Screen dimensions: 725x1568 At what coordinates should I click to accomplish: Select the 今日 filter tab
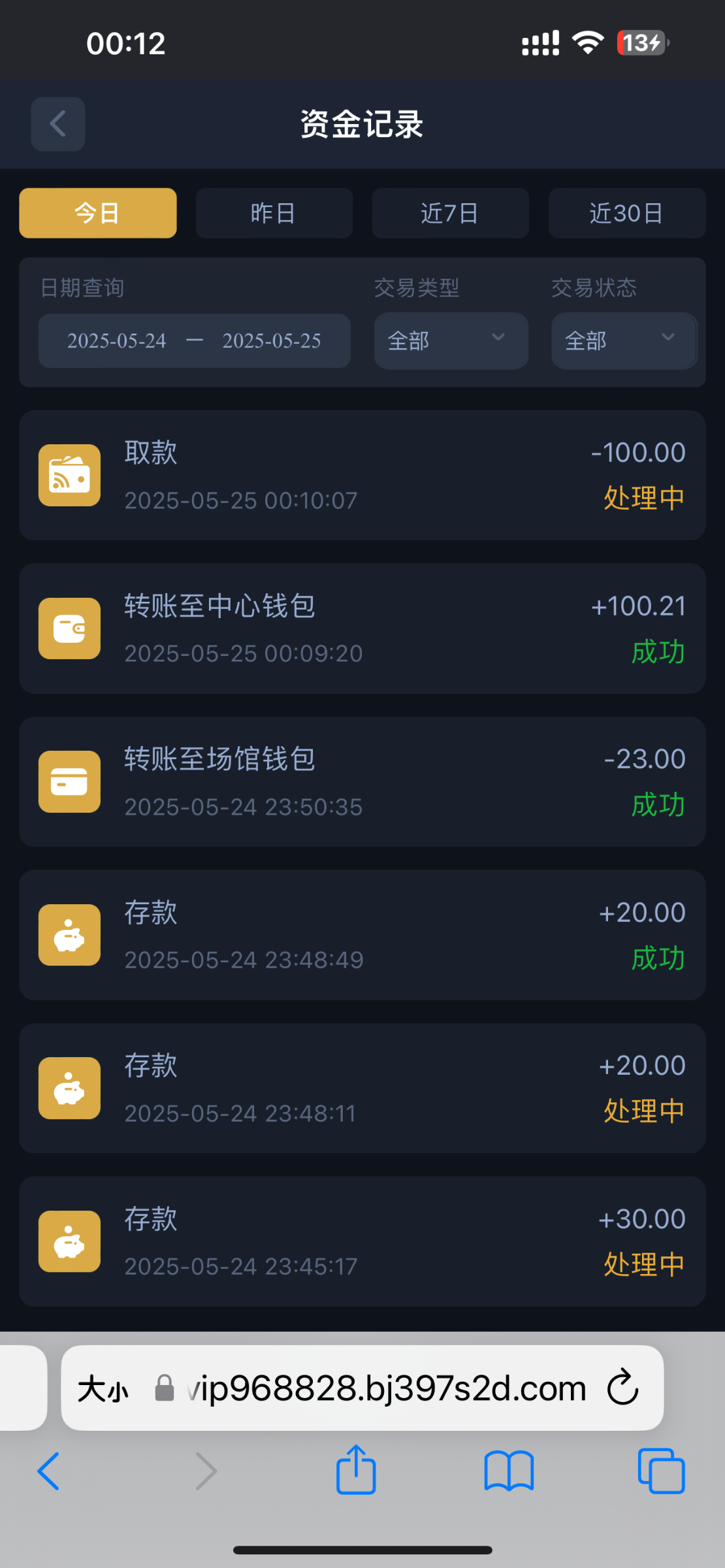click(98, 213)
